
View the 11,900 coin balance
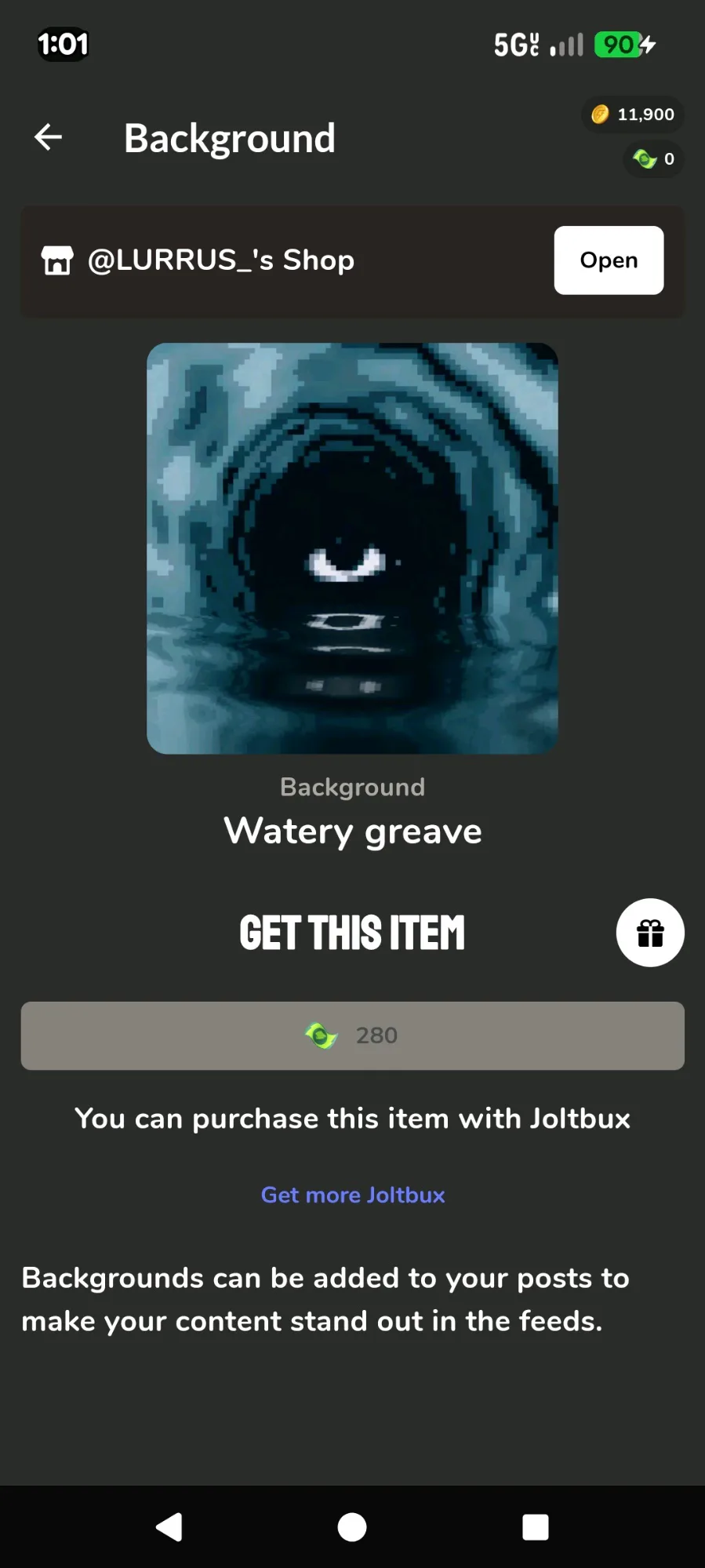pyautogui.click(x=633, y=115)
